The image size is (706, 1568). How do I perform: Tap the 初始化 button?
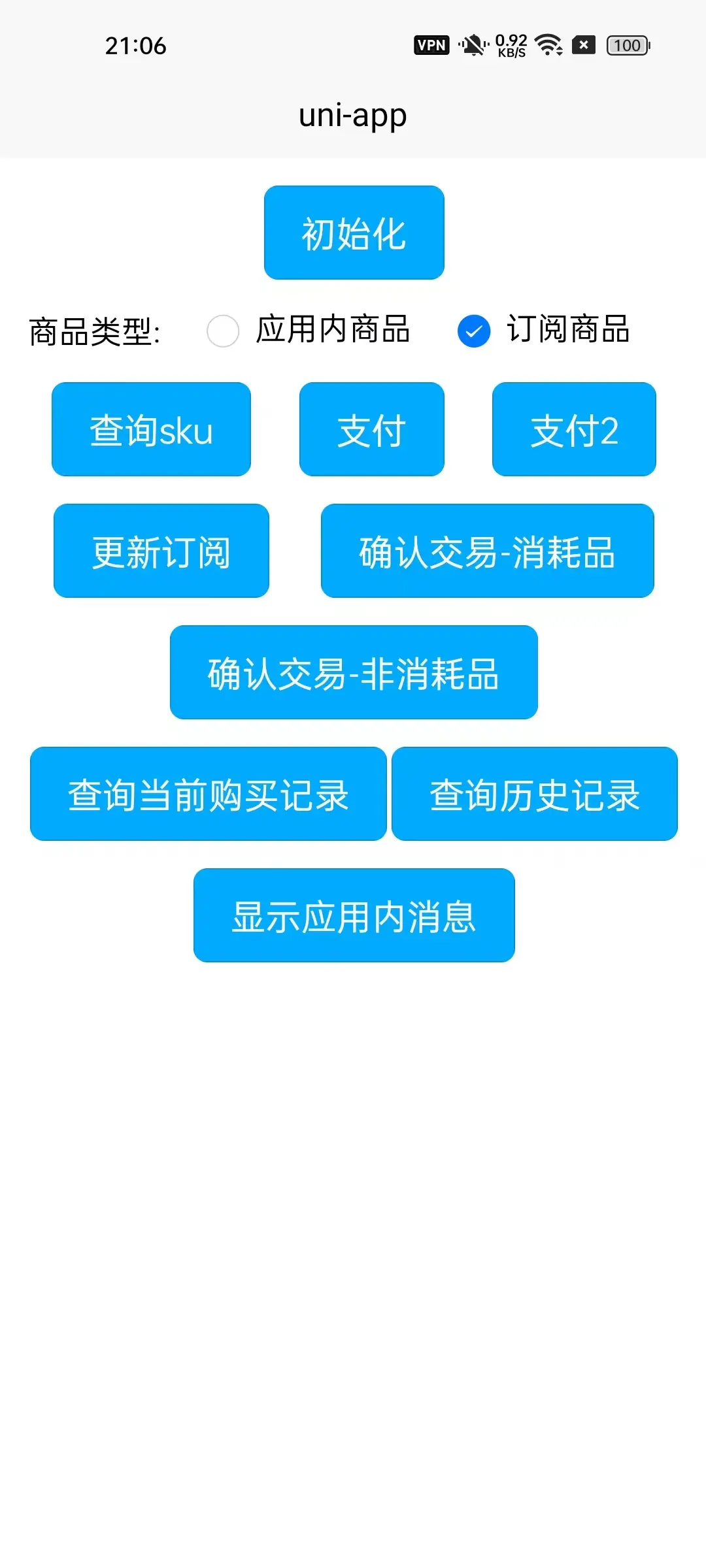pos(354,233)
